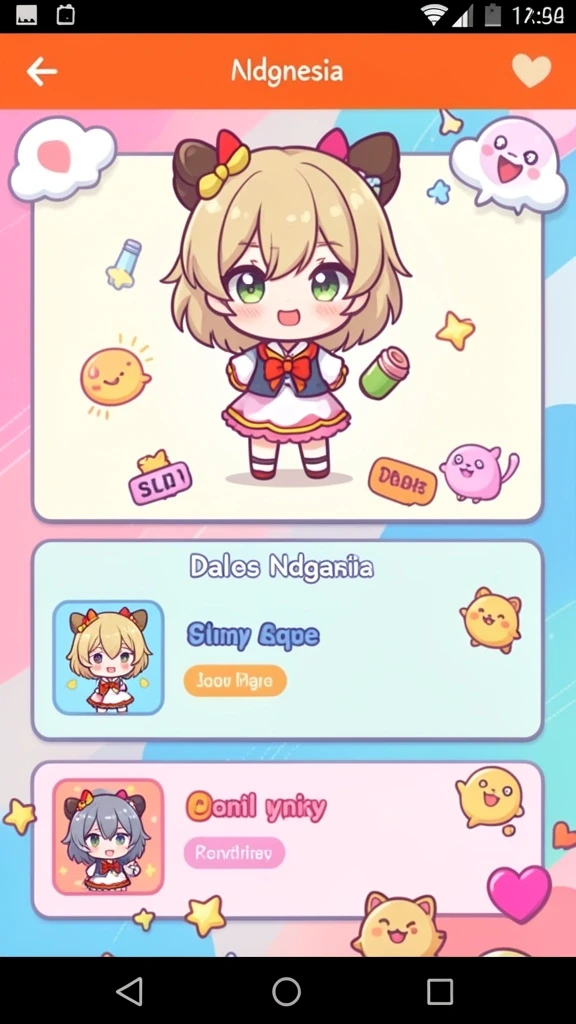576x1024 pixels.
Task: Open the large blonde chibi character card
Action: pyautogui.click(x=287, y=338)
